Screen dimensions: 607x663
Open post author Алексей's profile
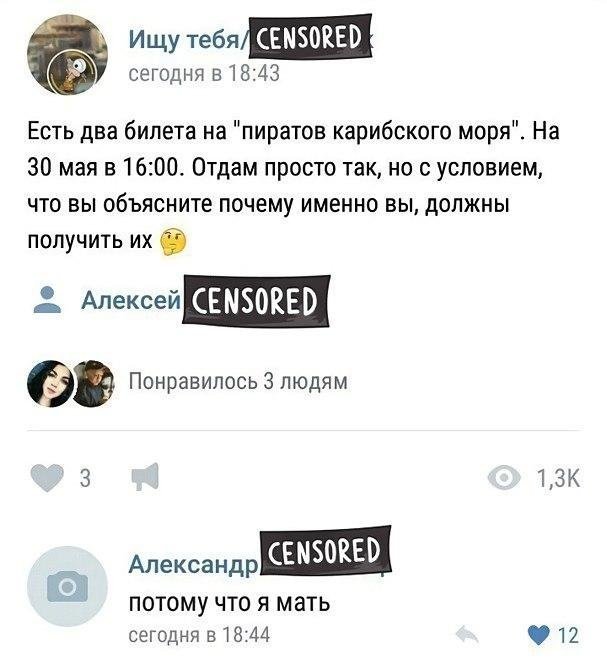point(131,301)
